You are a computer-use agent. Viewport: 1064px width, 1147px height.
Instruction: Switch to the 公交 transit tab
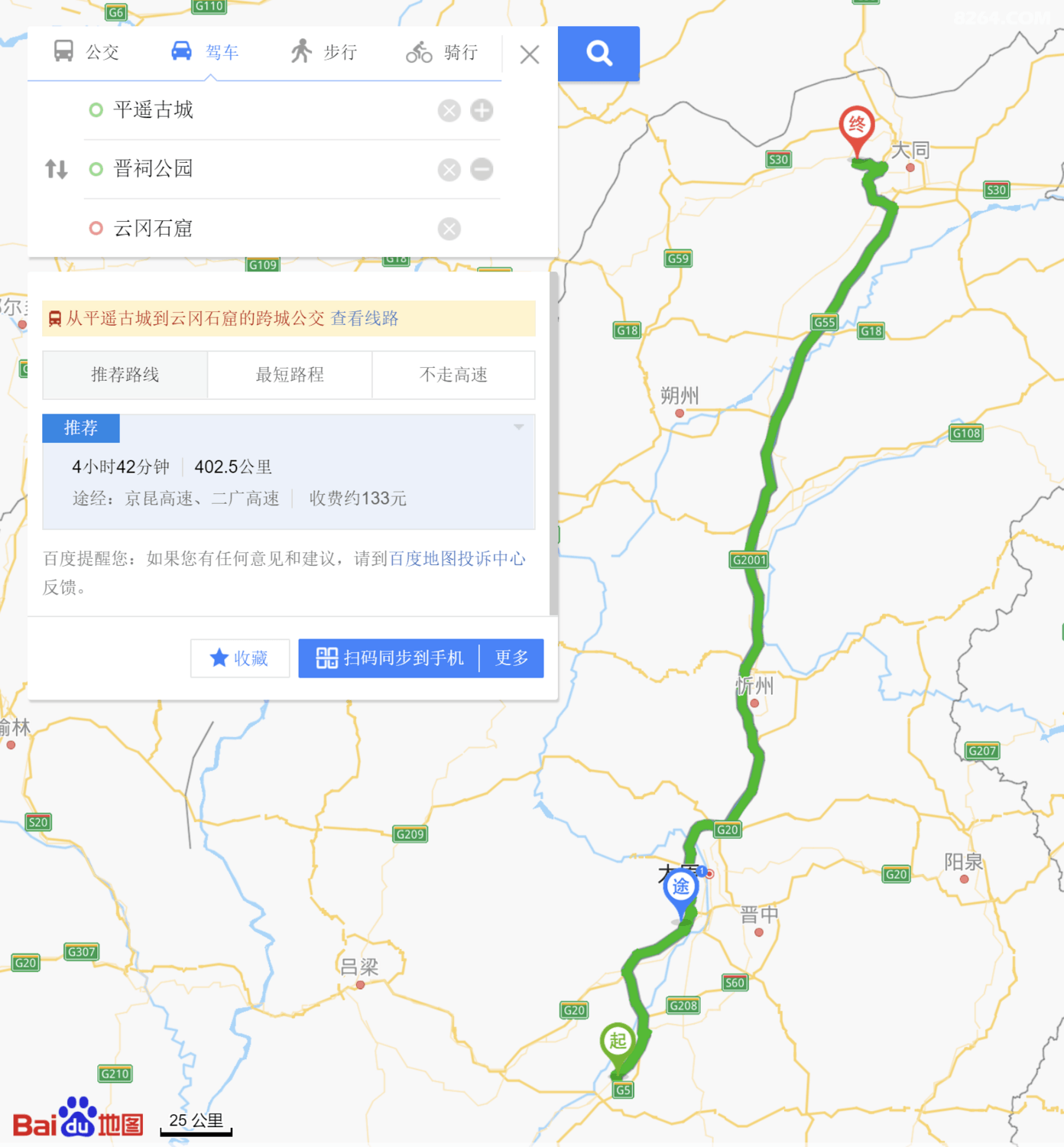click(x=86, y=52)
